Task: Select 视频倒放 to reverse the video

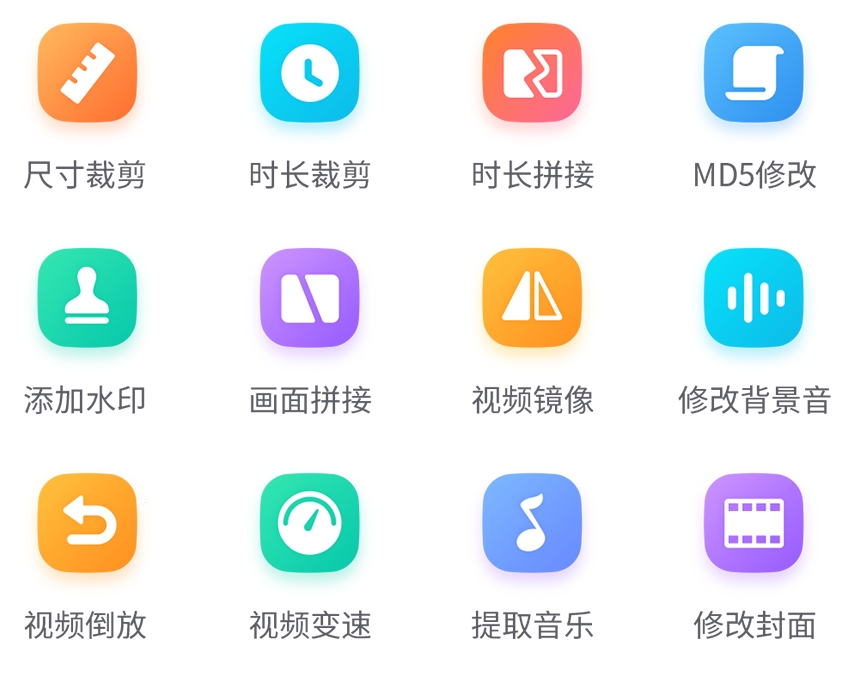Action: pyautogui.click(x=86, y=523)
